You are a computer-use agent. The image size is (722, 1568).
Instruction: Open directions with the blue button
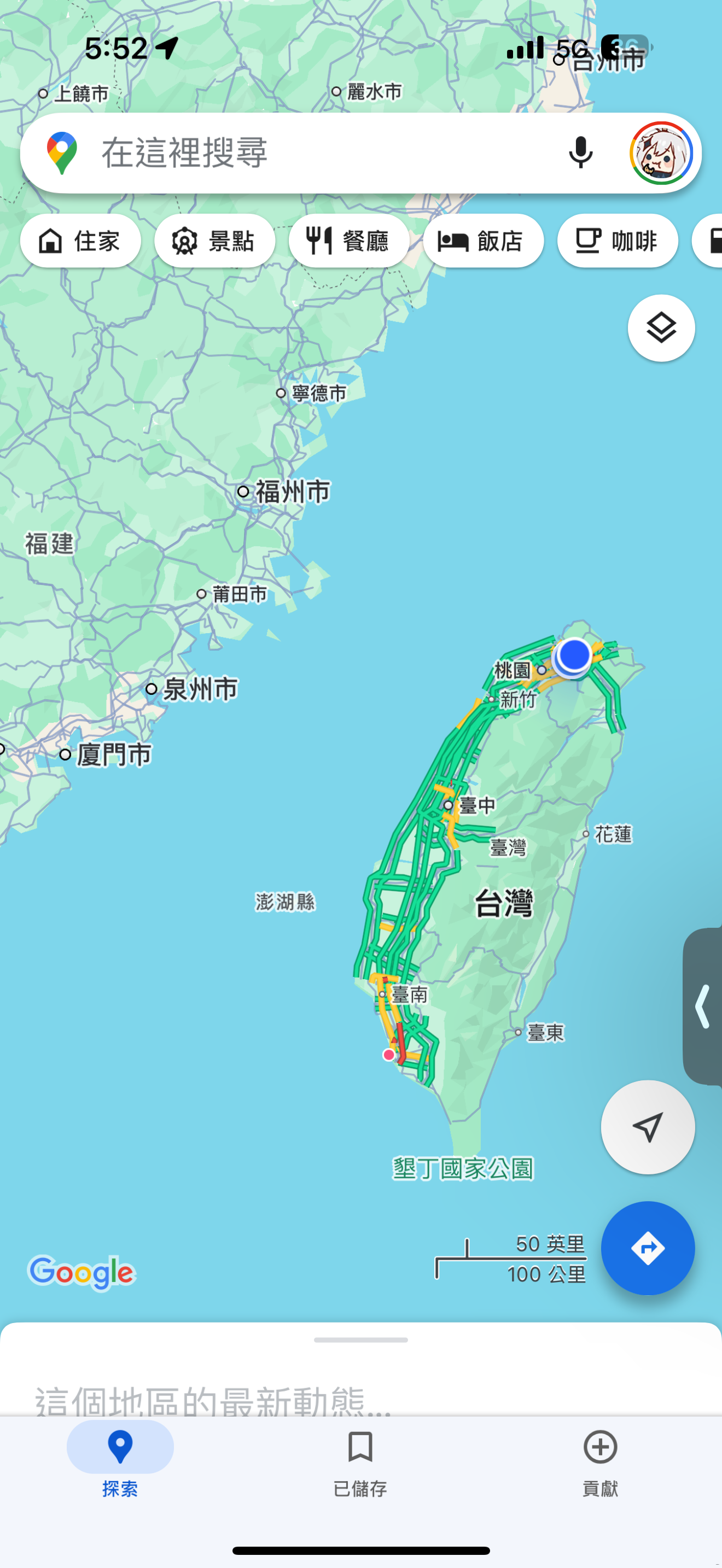[647, 1248]
